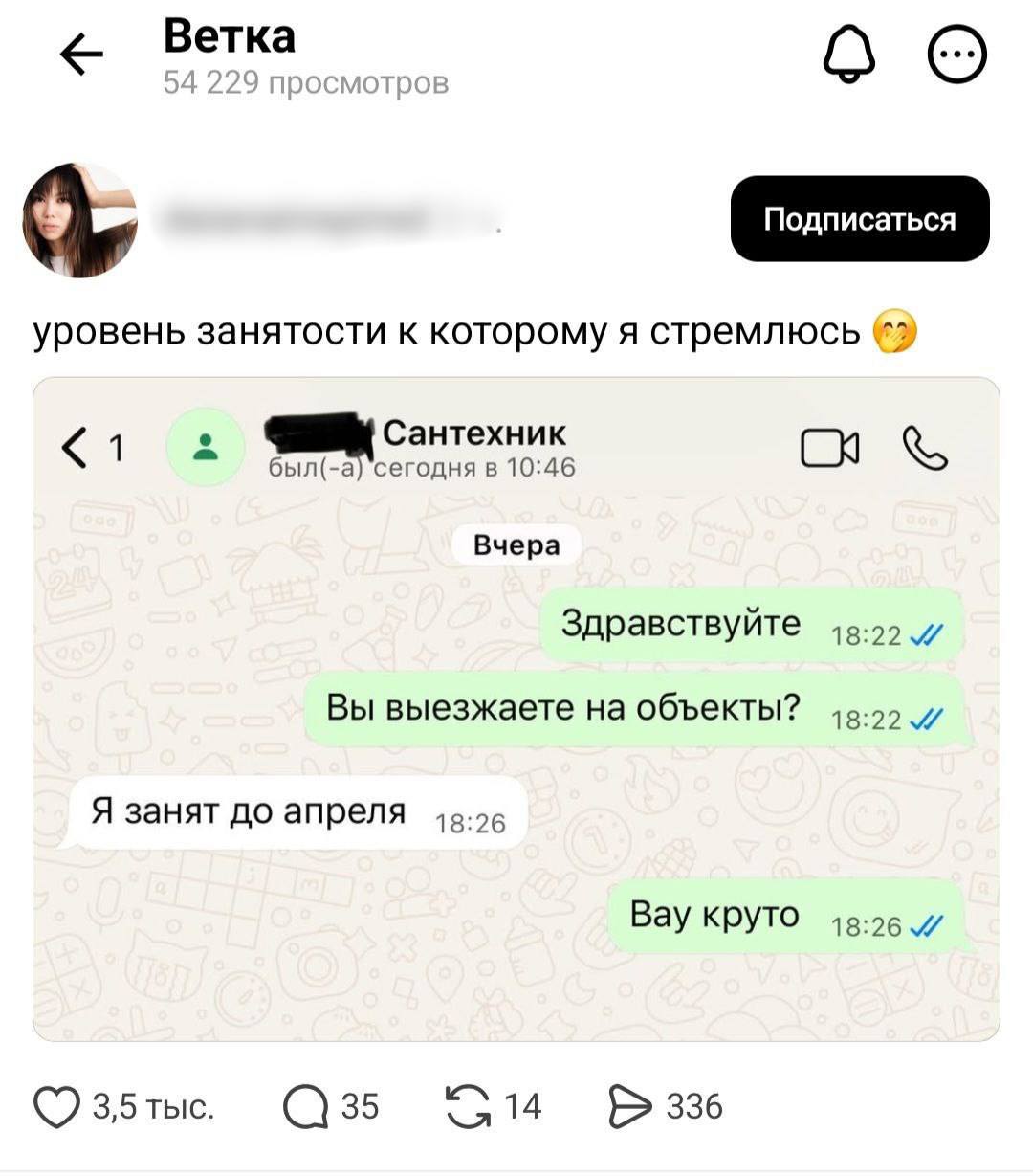The width and height of the screenshot is (1033, 1176).
Task: Open the notifications bell
Action: point(849,54)
